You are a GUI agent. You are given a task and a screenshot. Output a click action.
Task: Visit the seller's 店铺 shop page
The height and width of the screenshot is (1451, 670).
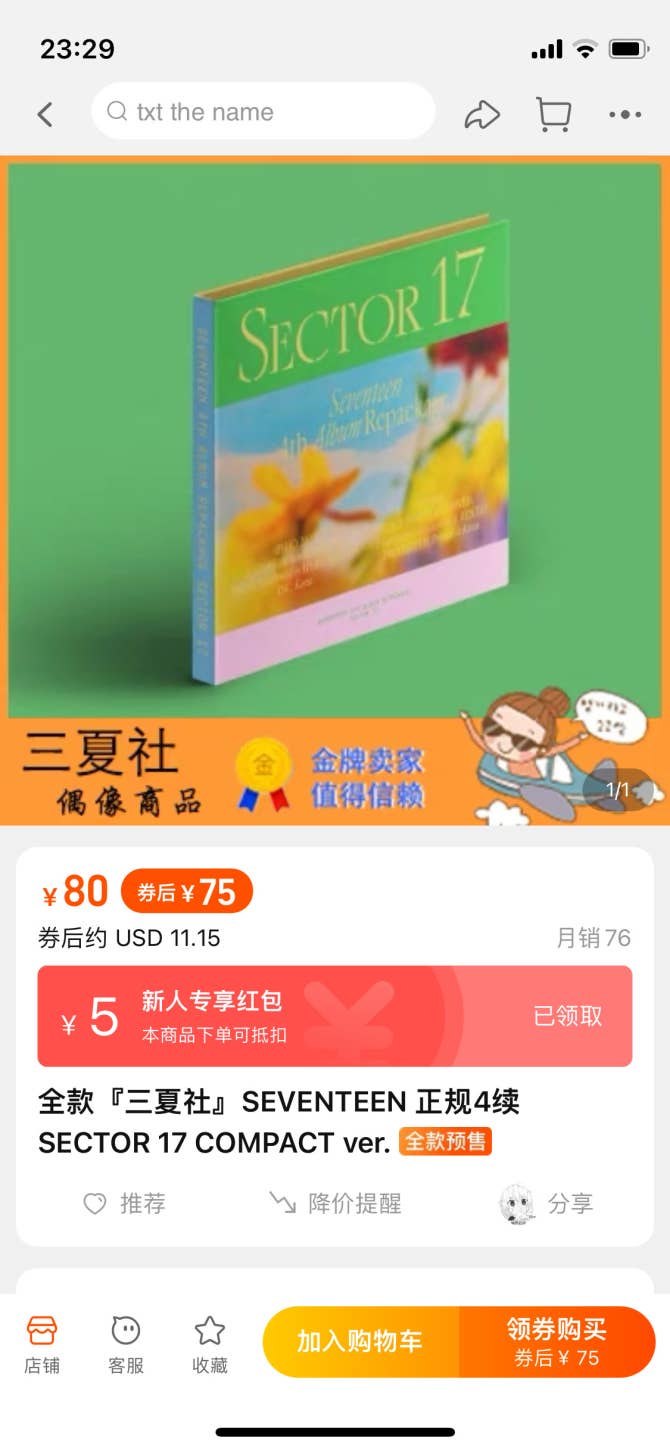pyautogui.click(x=42, y=1344)
